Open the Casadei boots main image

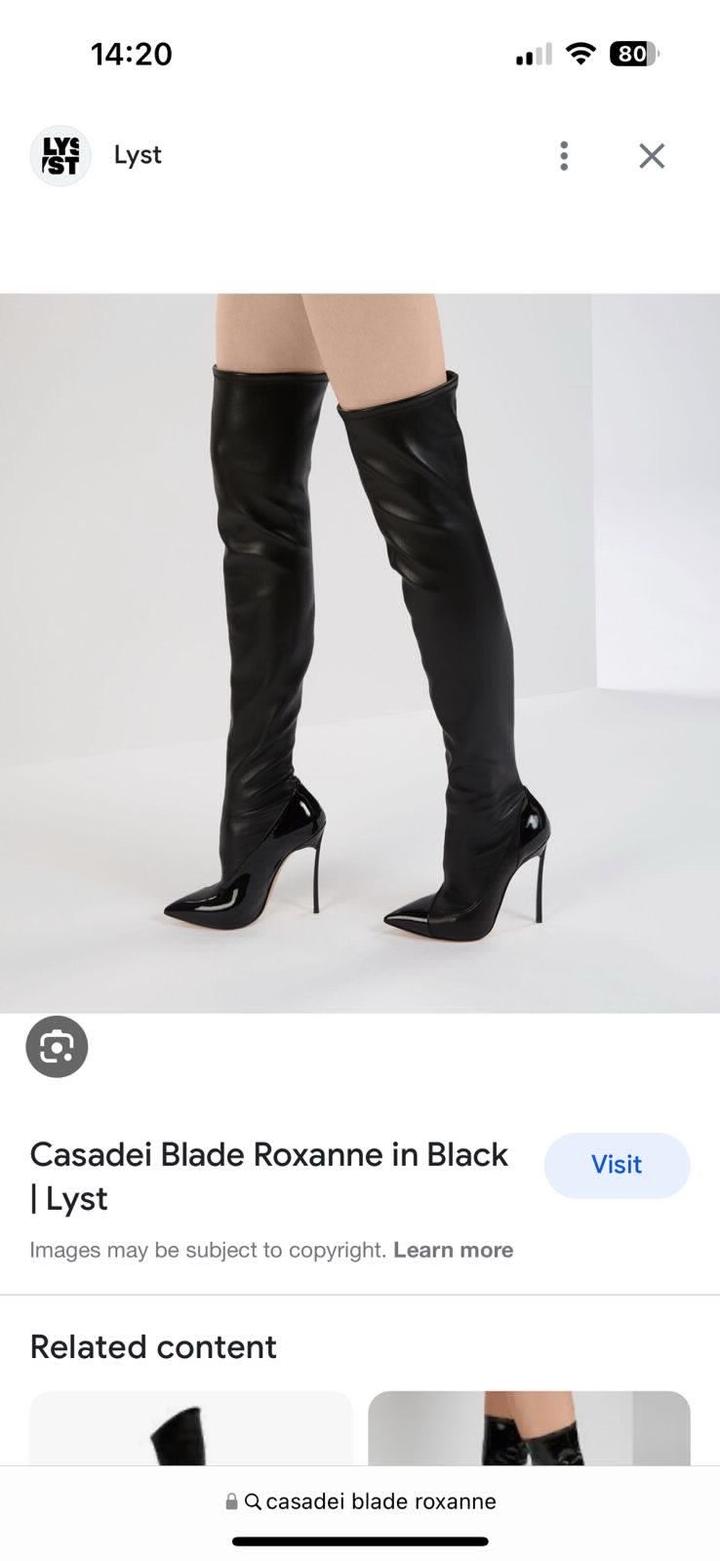pos(360,652)
